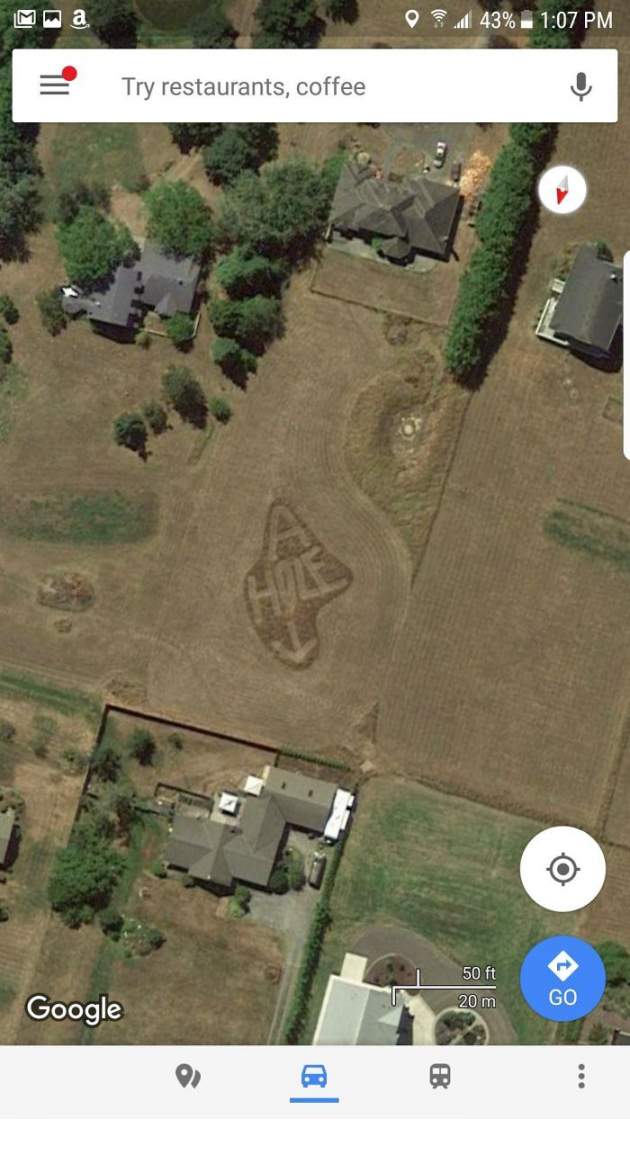
Task: Tap the search box 'Try restaurants, coffee'
Action: tap(300, 87)
